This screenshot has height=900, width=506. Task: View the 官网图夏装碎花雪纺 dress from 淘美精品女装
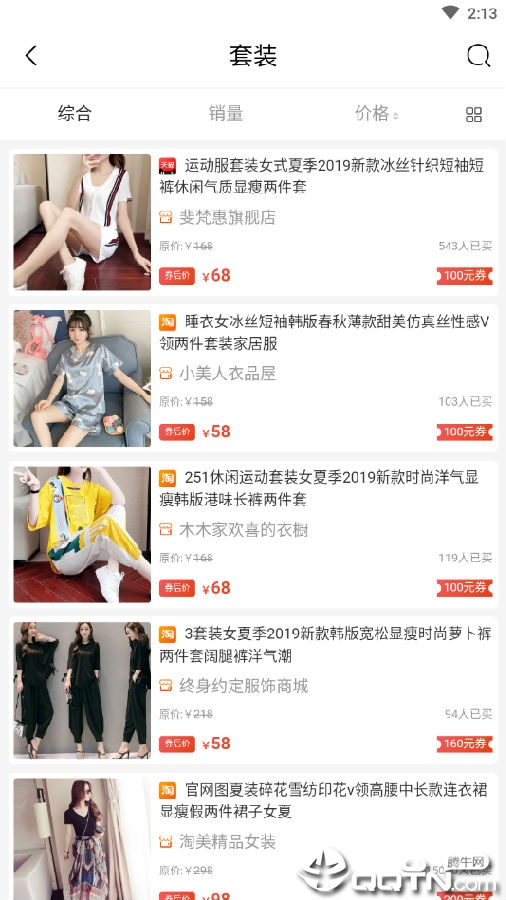(x=253, y=837)
